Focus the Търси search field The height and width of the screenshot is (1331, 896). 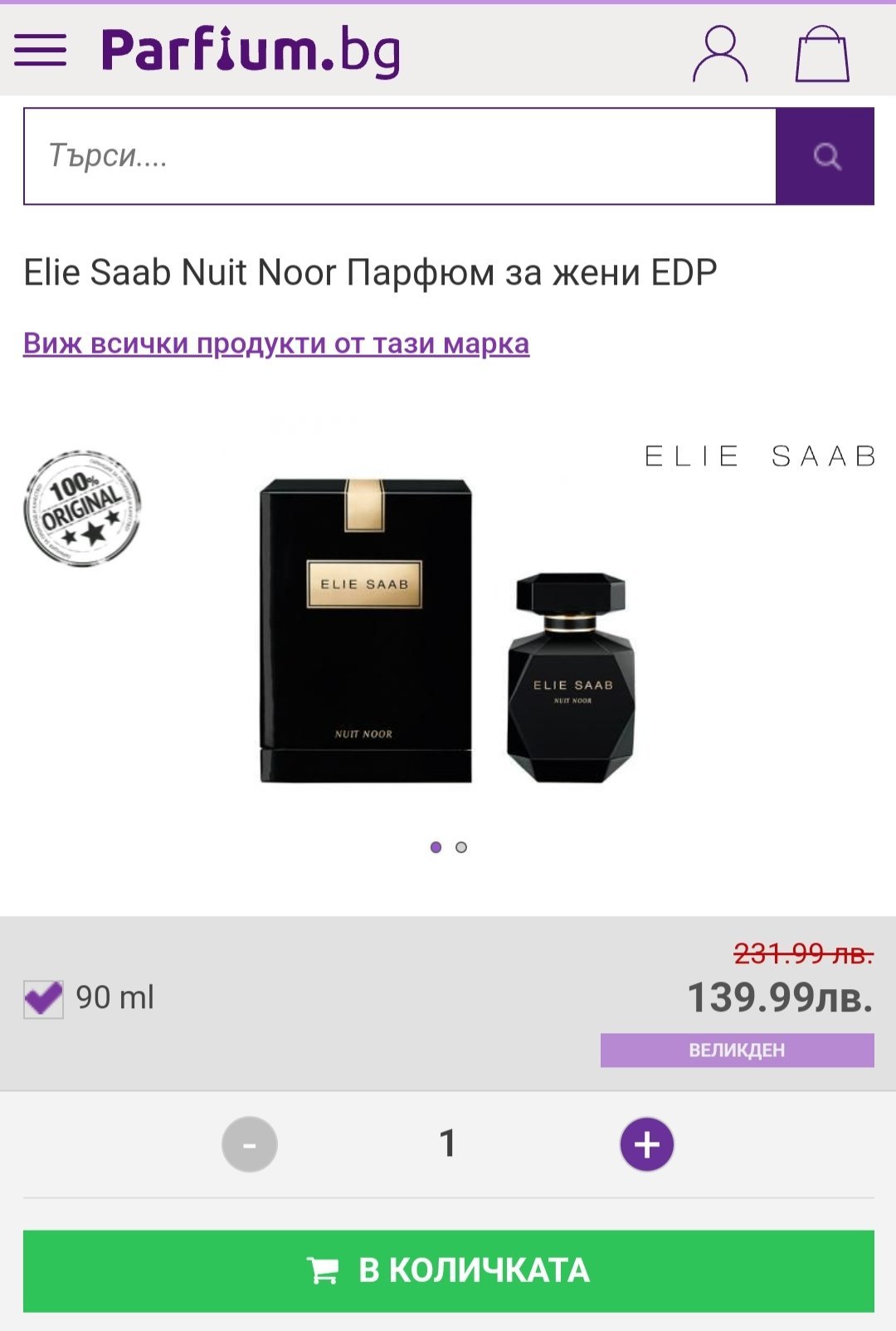pos(399,156)
